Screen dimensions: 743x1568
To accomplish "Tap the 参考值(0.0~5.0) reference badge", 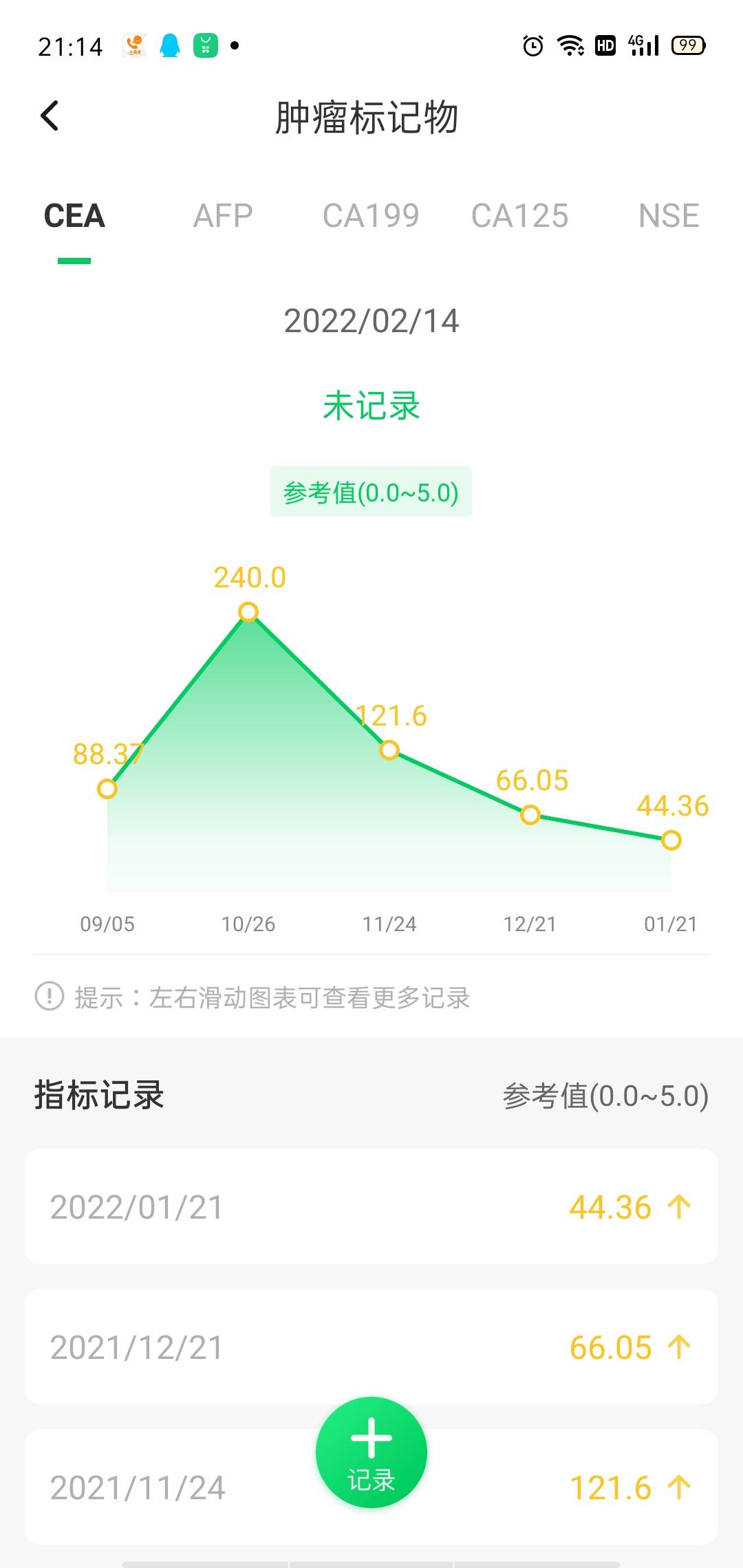I will (371, 492).
